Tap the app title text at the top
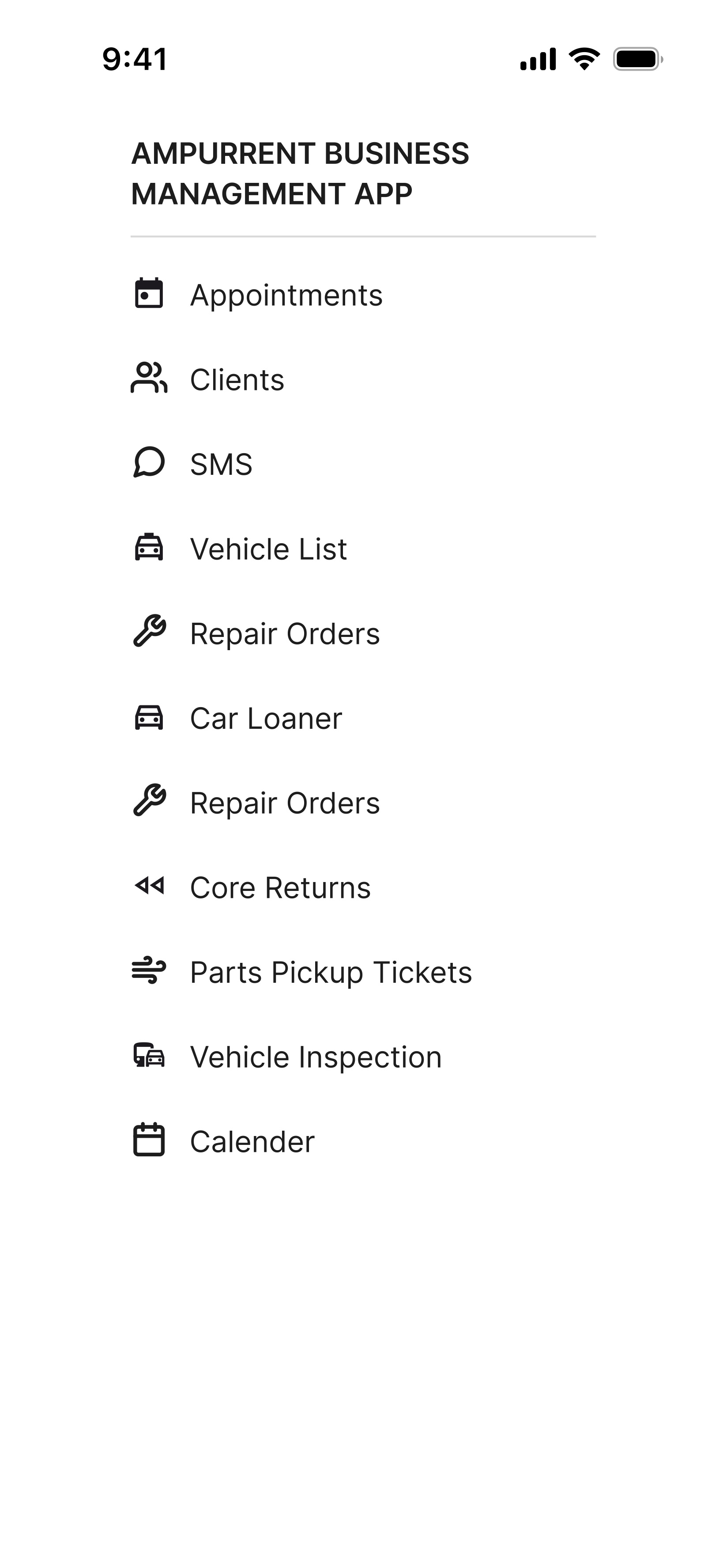 click(x=301, y=172)
